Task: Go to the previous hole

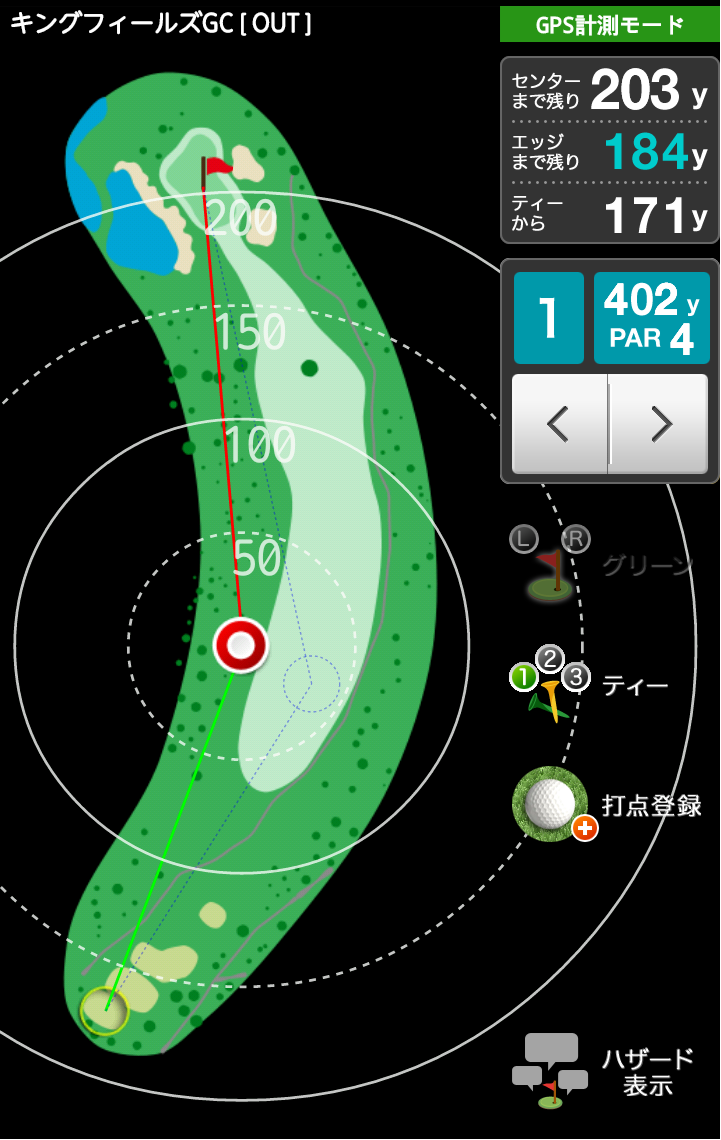Action: click(559, 424)
